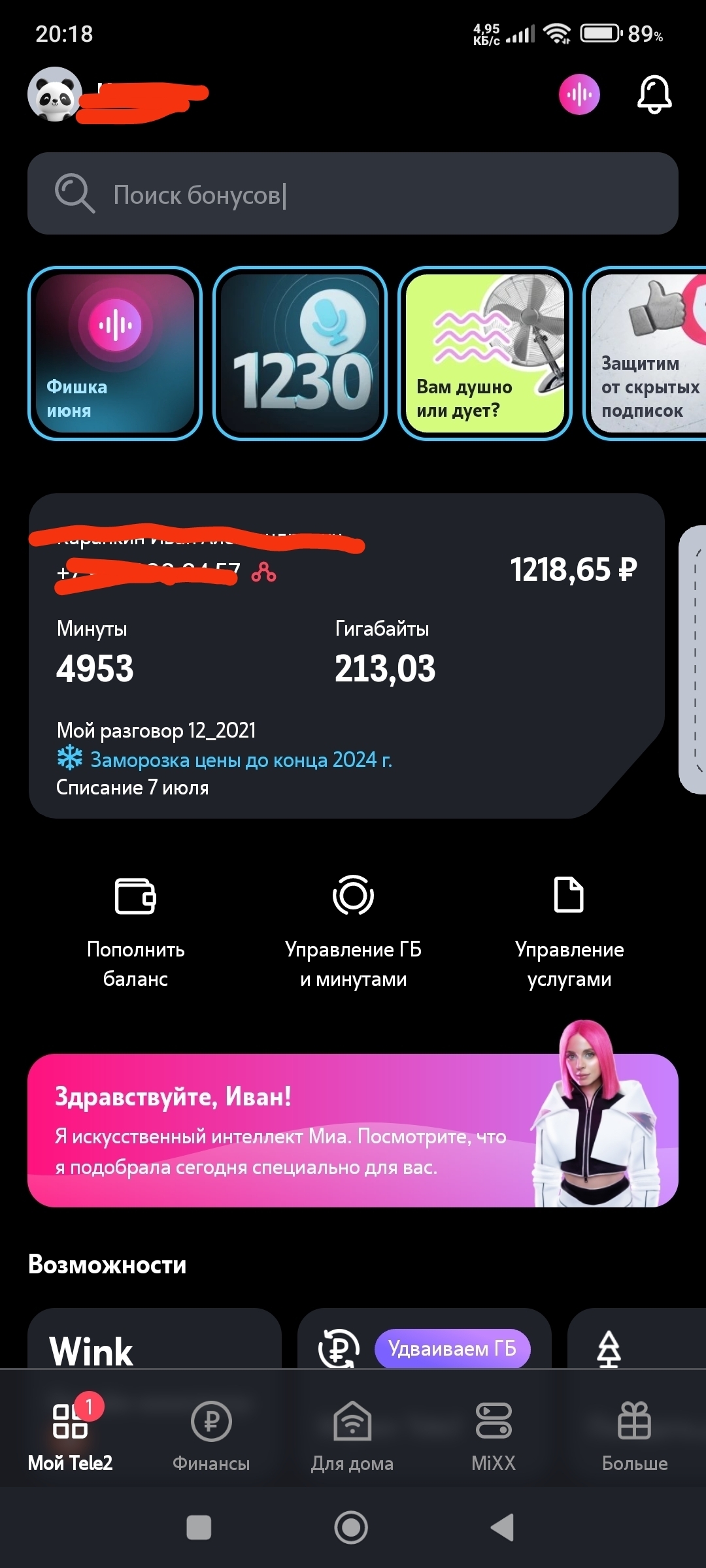Open the Заморозка цены до конца 2024 link
Viewport: 706px width, 1568px height.
coord(241,760)
